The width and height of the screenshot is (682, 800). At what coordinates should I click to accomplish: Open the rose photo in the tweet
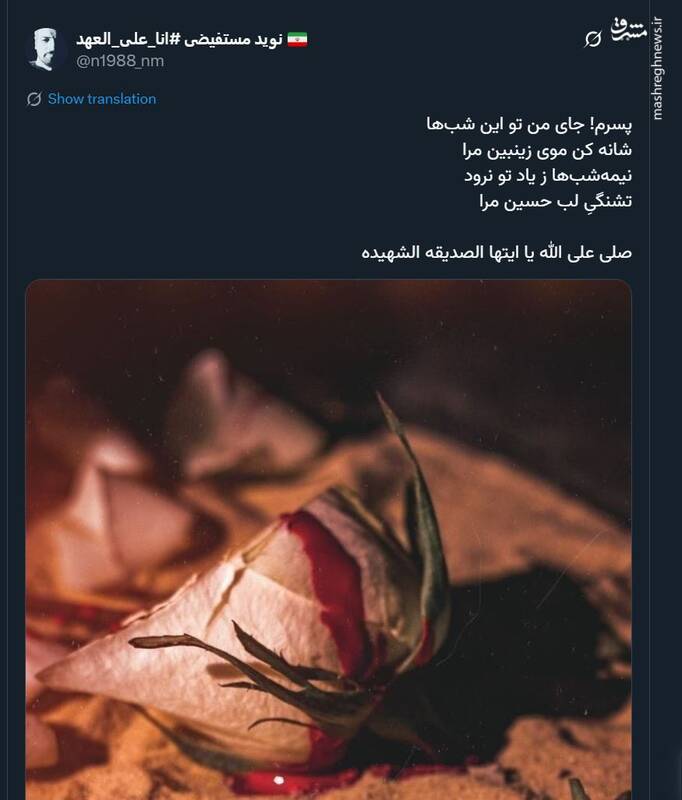(x=328, y=540)
